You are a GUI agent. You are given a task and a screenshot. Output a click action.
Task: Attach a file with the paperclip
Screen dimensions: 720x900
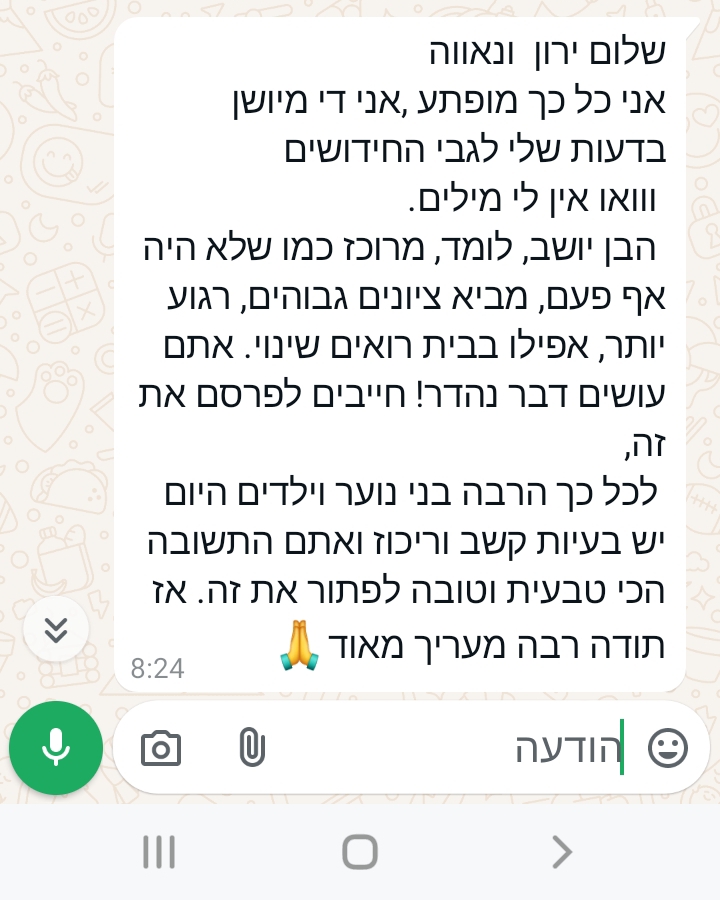(x=251, y=748)
